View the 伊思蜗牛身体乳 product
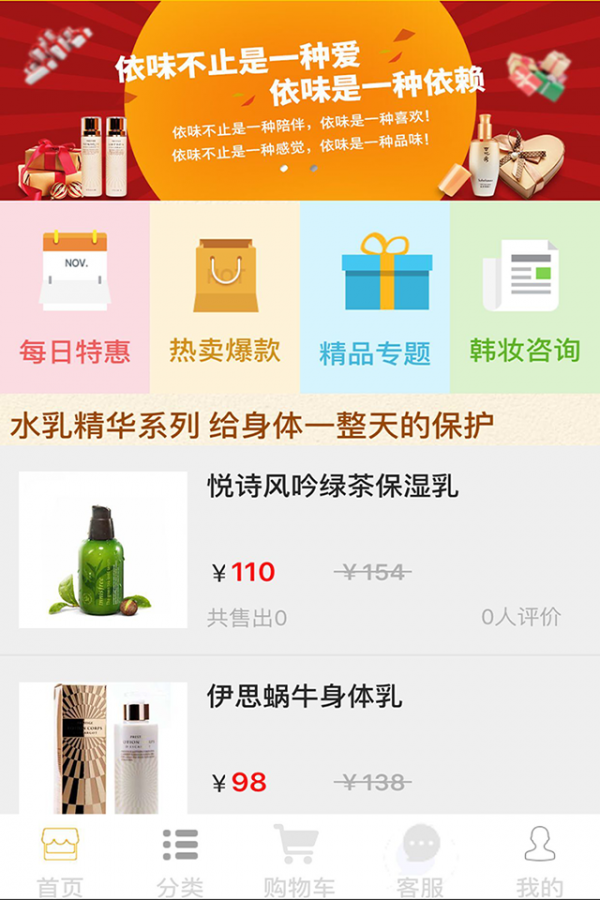Viewport: 600px width, 900px height. coord(304,696)
